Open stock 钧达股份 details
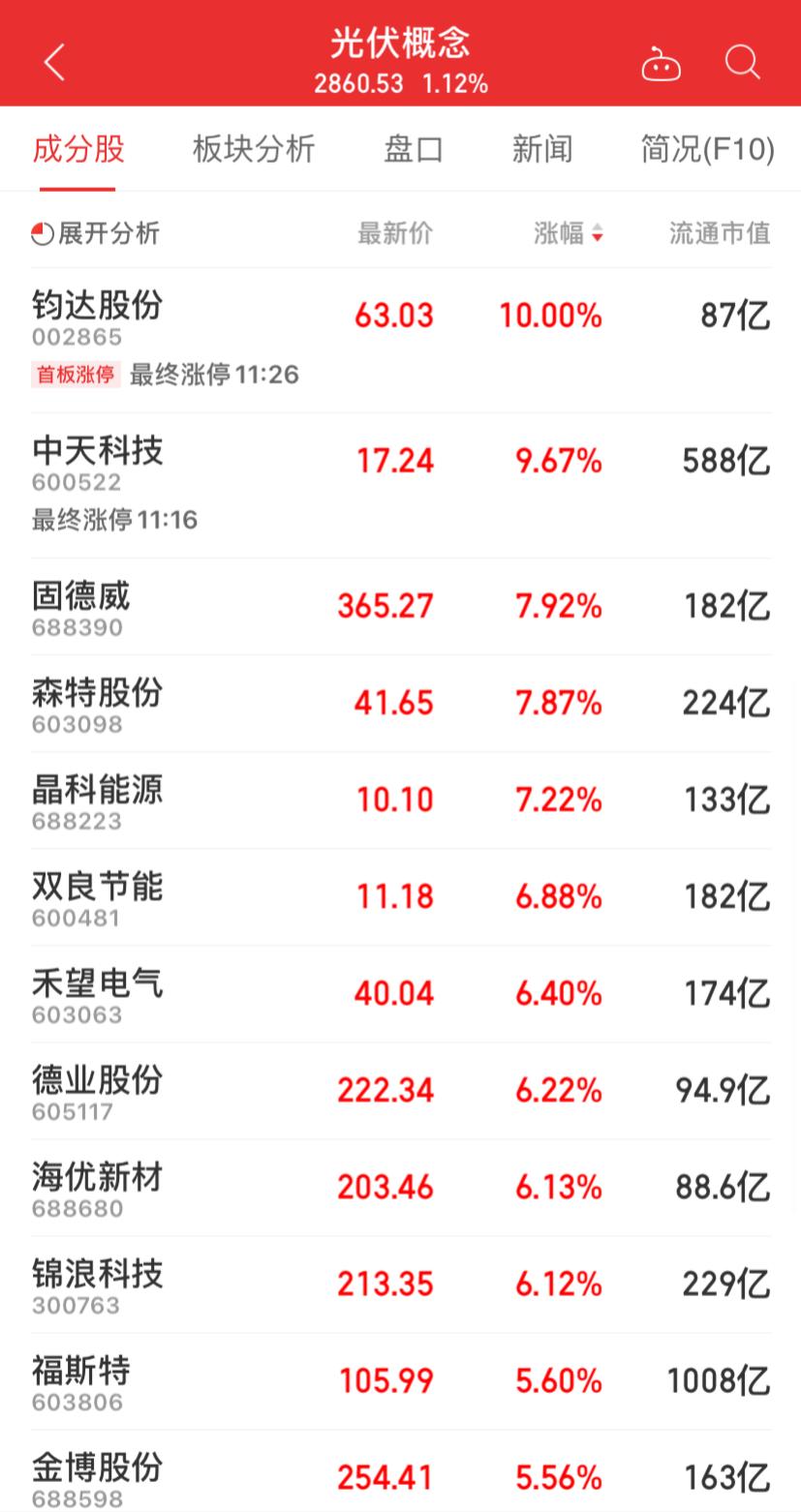 (401, 341)
